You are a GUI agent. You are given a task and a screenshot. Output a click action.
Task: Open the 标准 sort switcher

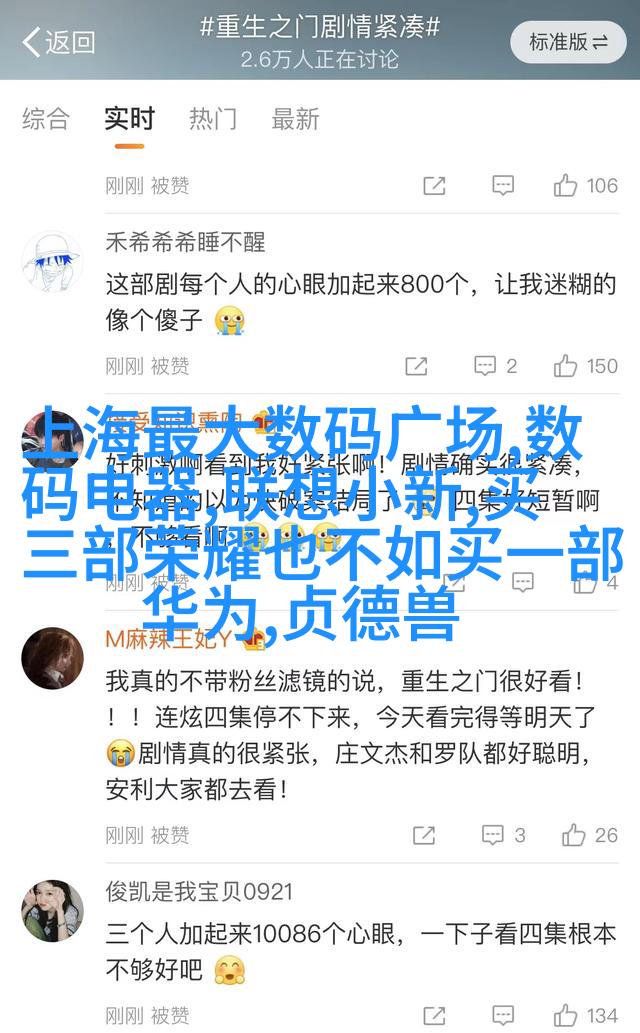coord(568,42)
